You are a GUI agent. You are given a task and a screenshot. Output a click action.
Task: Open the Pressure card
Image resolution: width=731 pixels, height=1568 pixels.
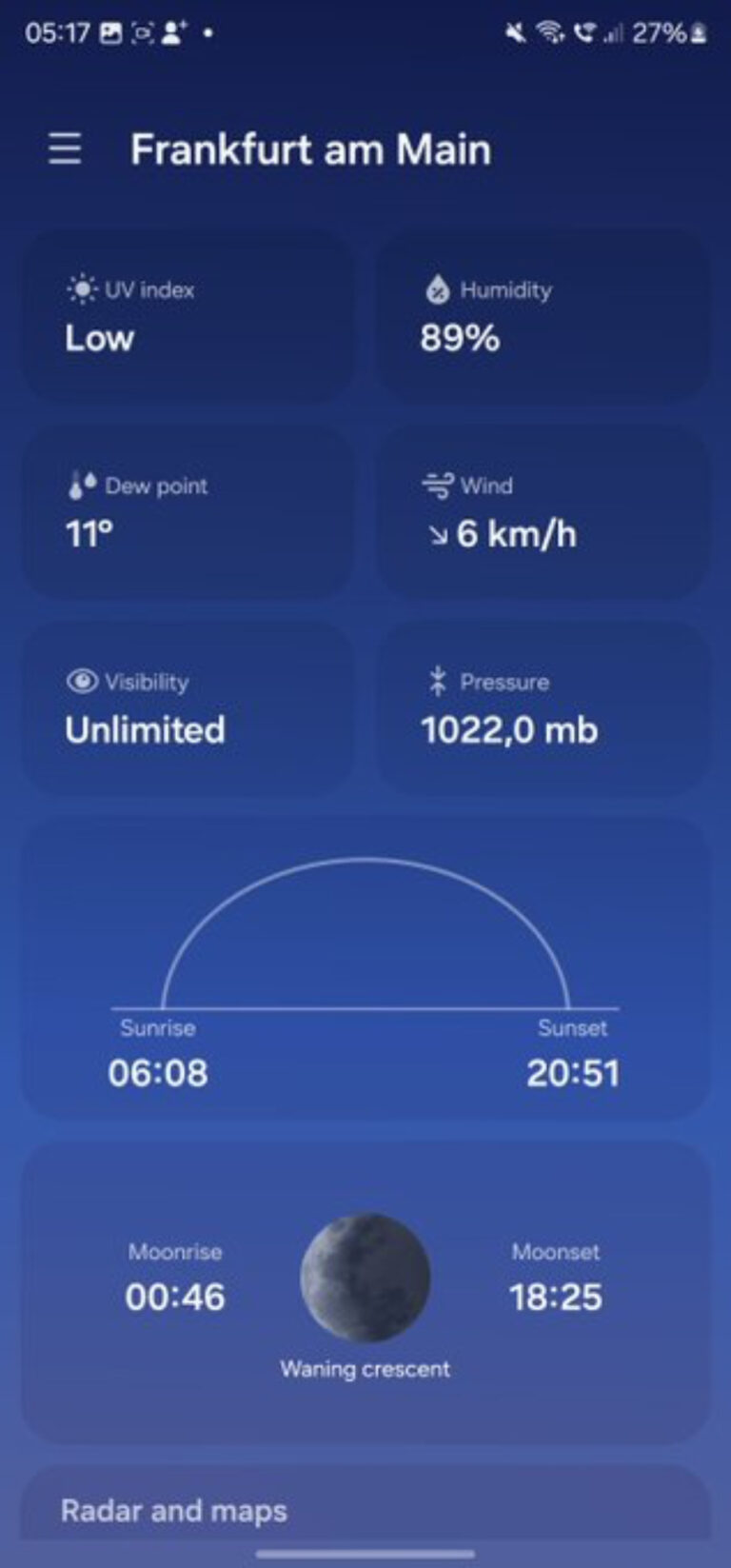(543, 708)
